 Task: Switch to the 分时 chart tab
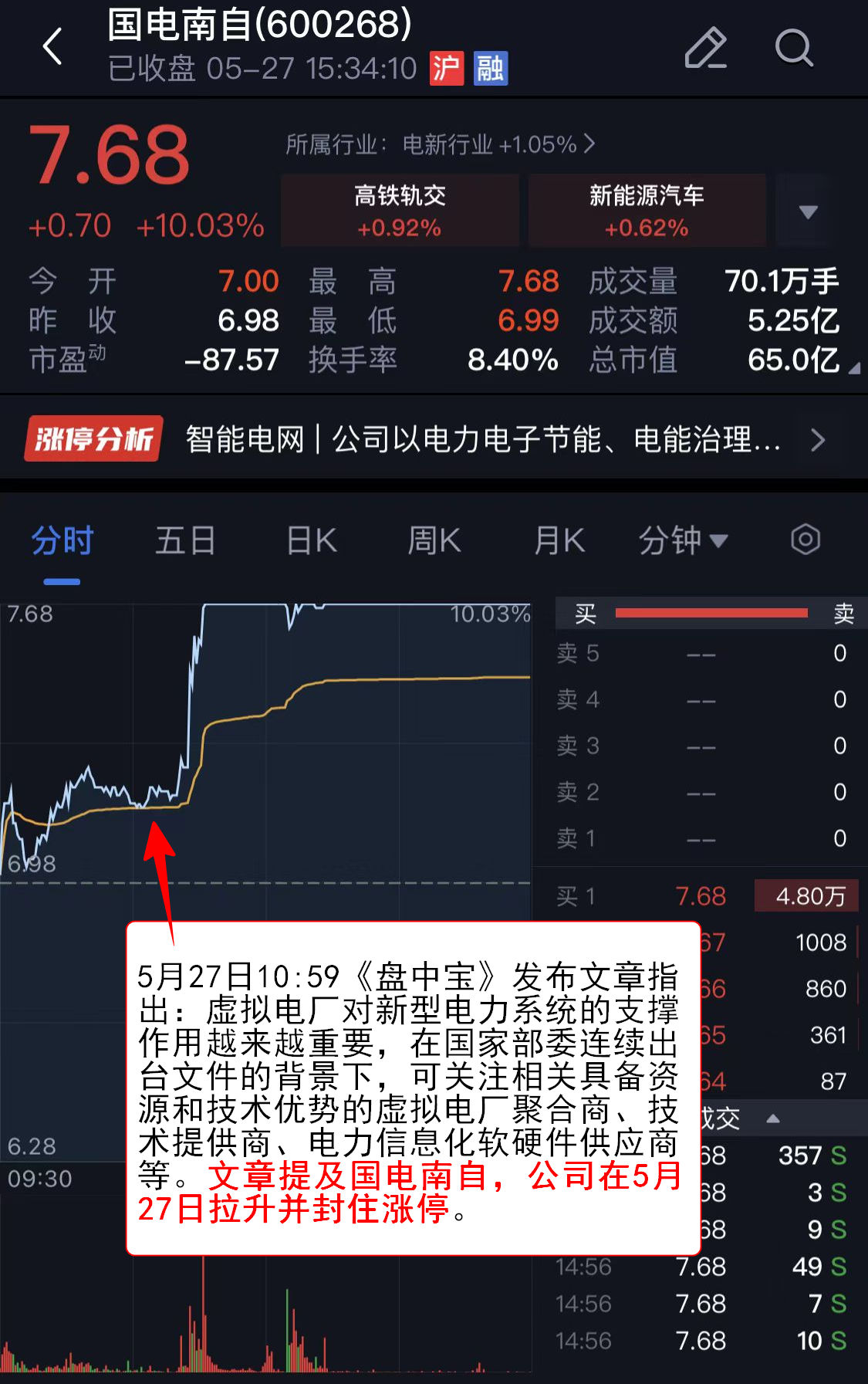(62, 540)
